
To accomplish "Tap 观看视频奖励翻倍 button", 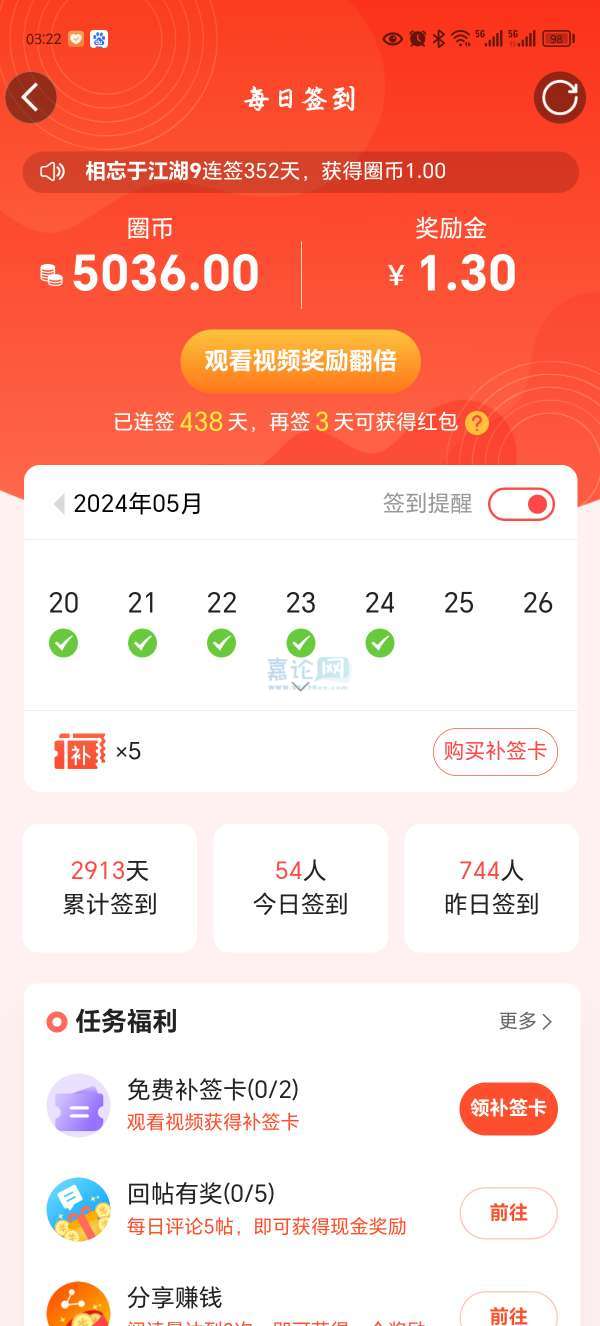I will pos(300,361).
